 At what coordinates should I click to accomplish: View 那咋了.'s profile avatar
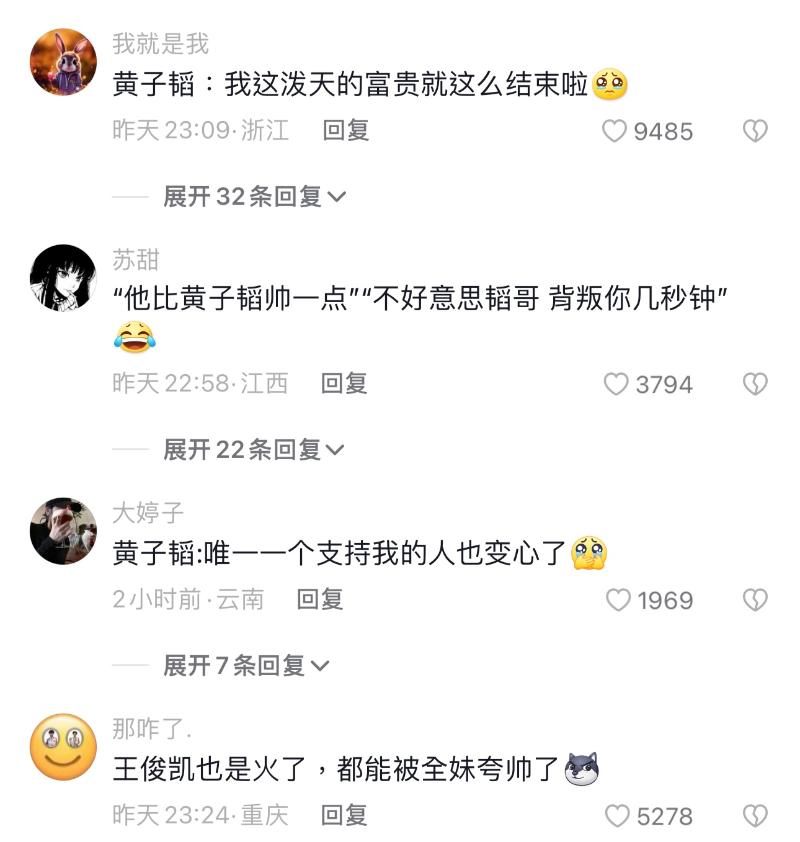[64, 747]
